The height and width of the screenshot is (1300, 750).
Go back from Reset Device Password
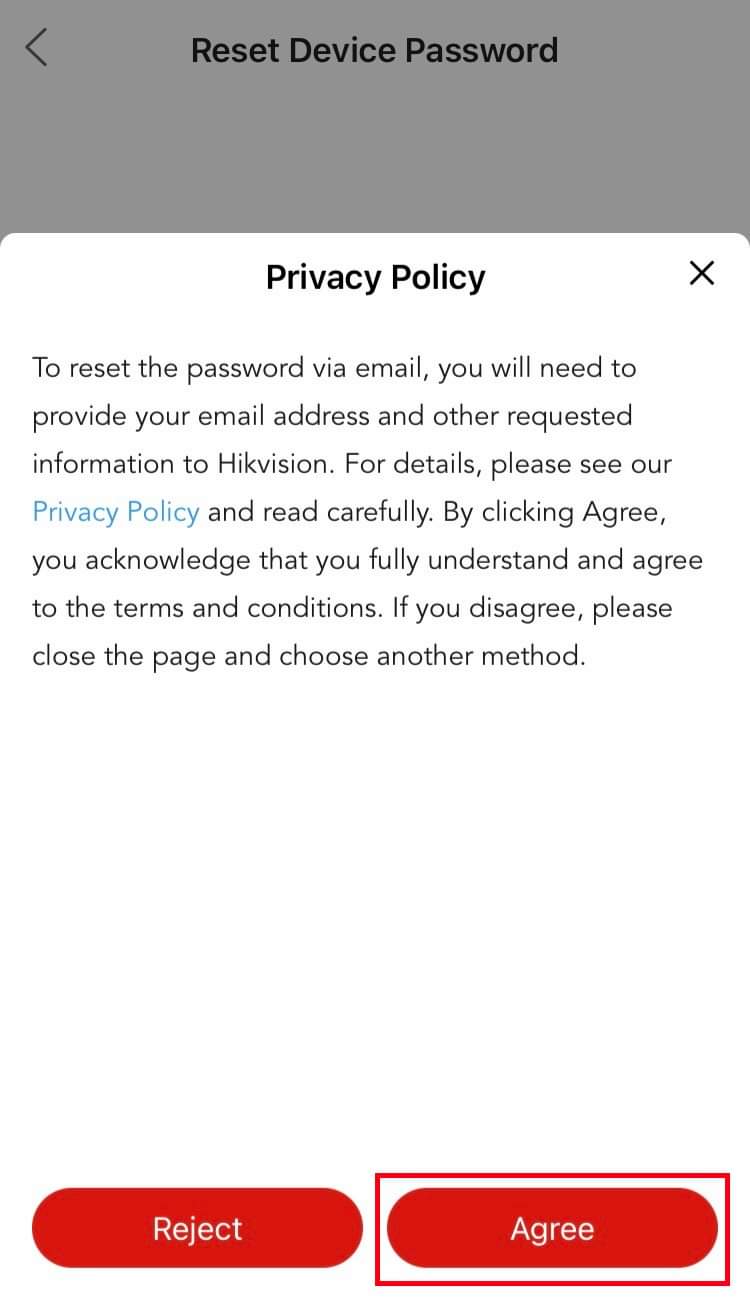(37, 48)
